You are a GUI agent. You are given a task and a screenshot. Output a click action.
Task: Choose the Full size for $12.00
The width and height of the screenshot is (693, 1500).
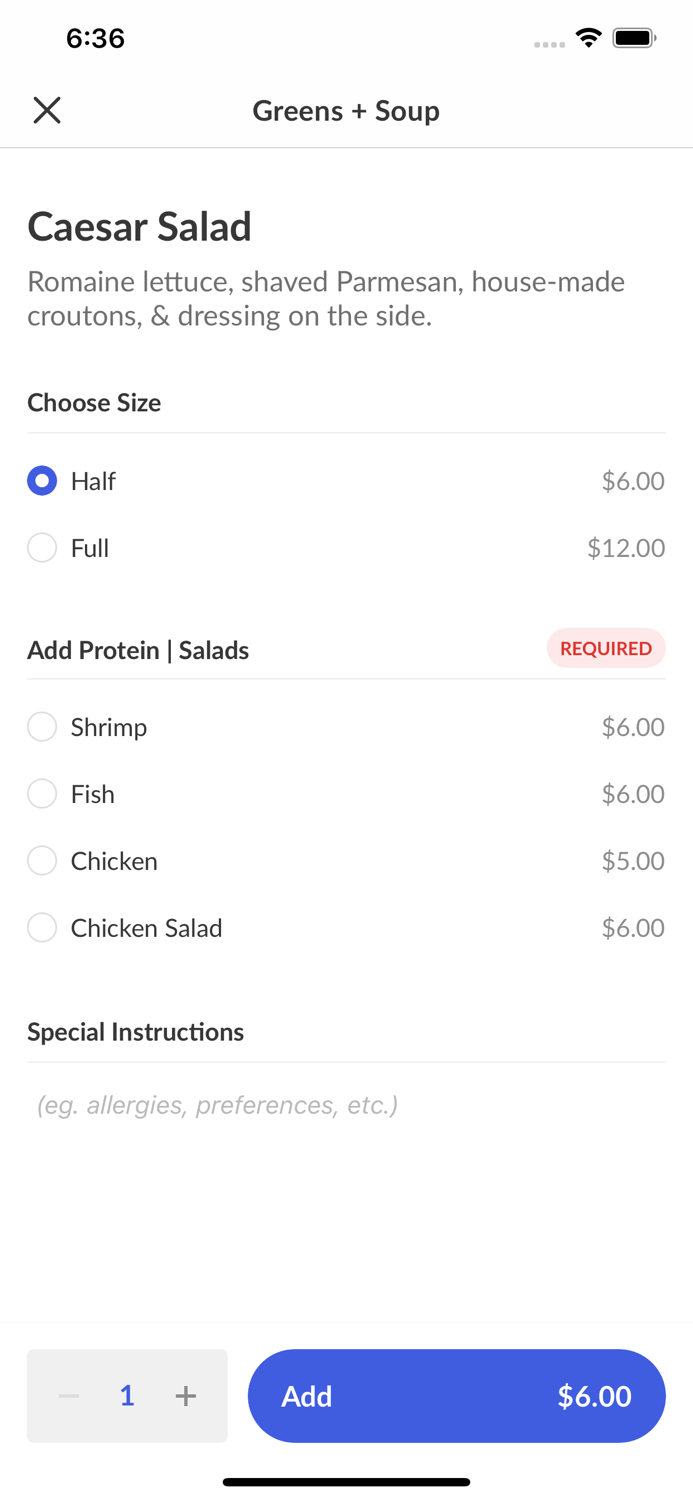tap(42, 548)
